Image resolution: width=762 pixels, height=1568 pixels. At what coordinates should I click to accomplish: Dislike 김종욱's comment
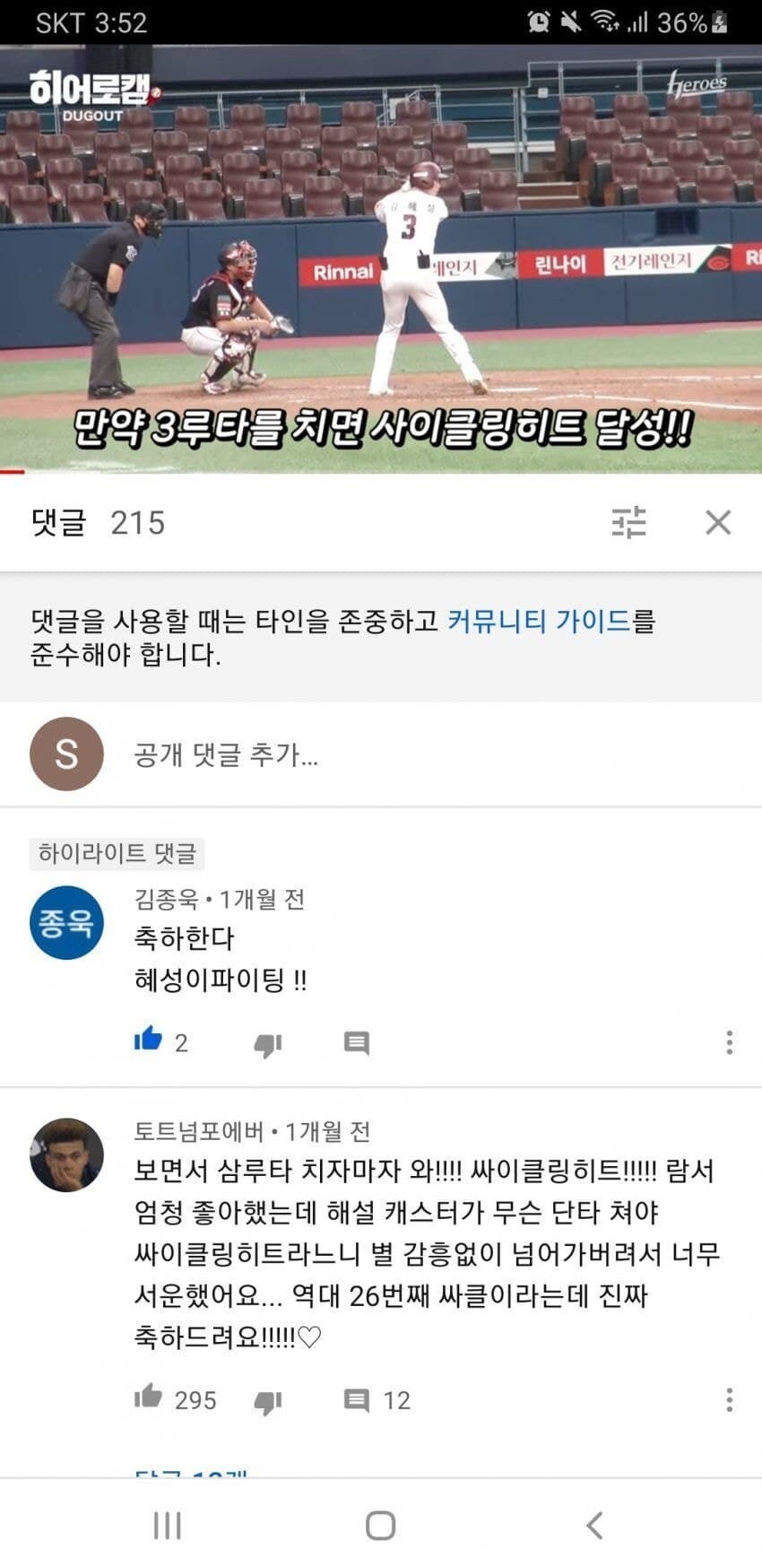point(268,1043)
